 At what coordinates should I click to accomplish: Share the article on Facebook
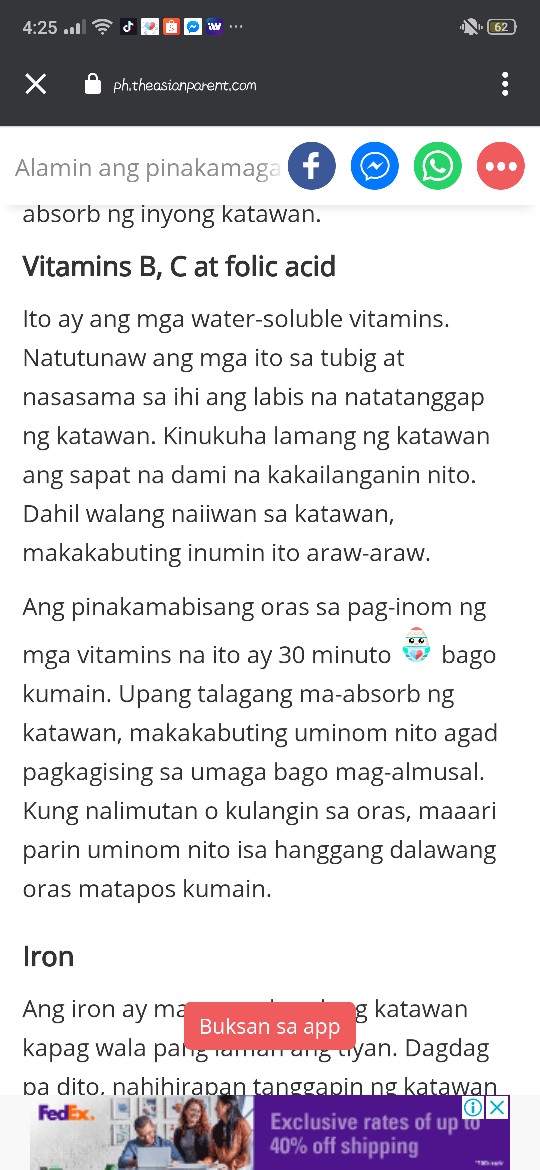pos(311,166)
